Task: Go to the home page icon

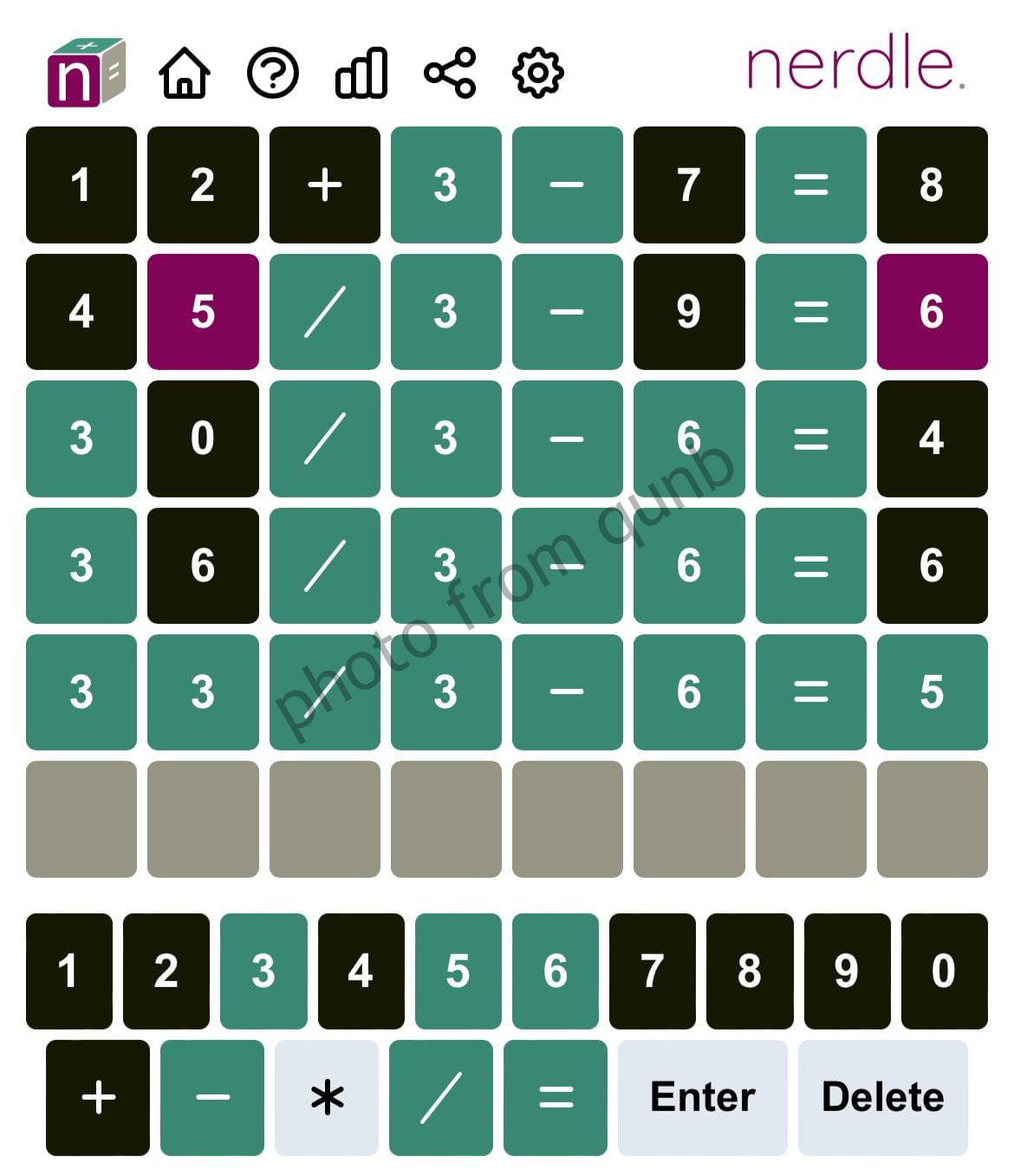Action: [x=185, y=73]
